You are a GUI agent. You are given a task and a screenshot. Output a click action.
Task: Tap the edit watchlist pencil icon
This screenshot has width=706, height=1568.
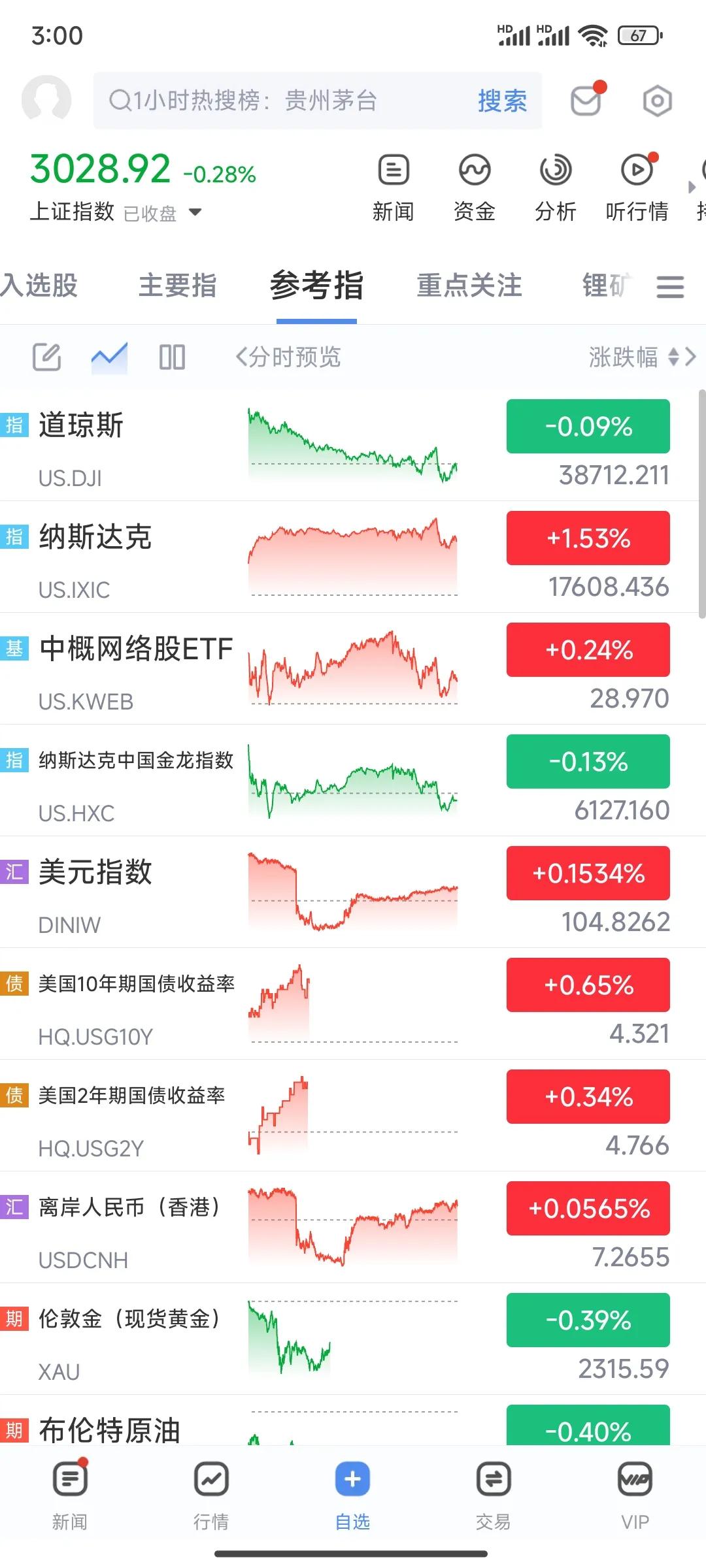click(47, 357)
